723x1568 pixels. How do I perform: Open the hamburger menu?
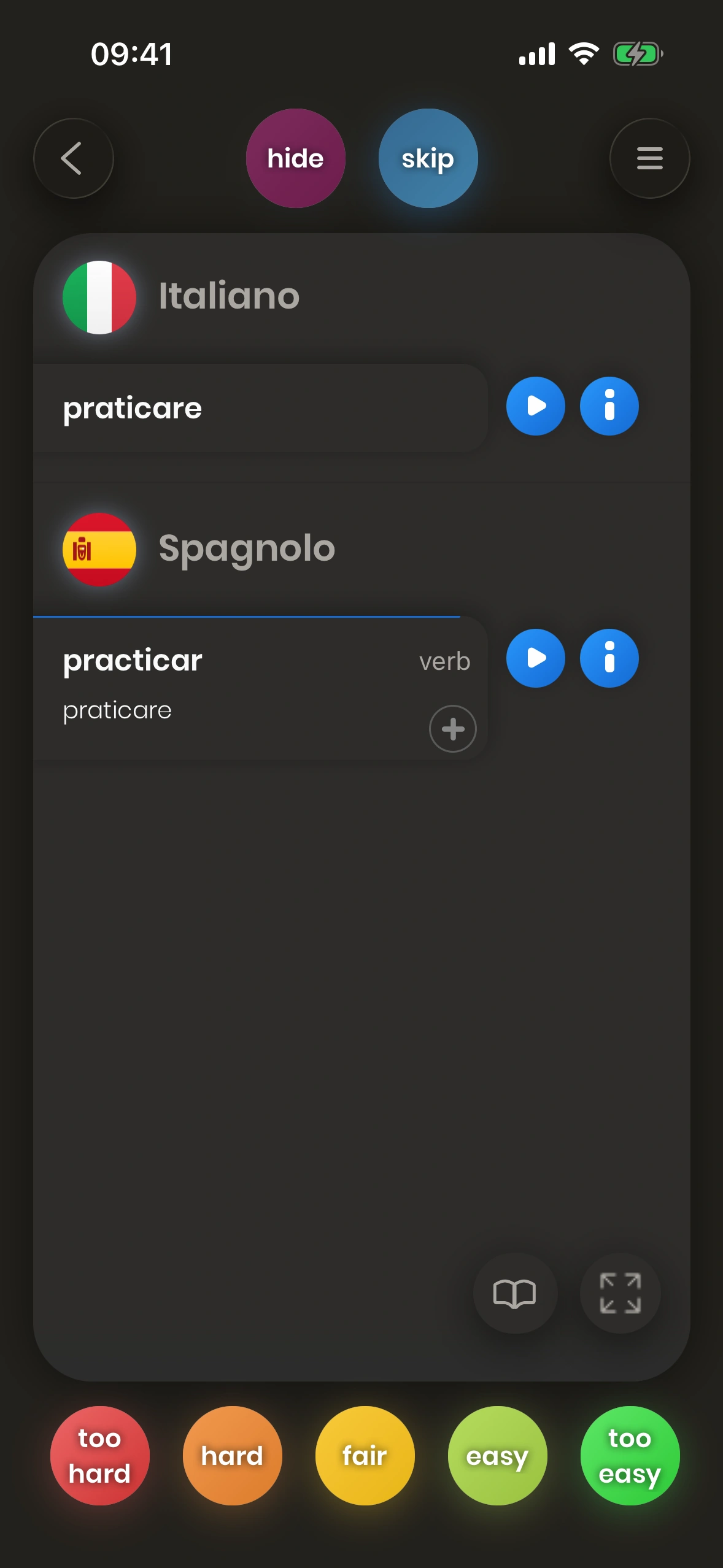[x=649, y=158]
